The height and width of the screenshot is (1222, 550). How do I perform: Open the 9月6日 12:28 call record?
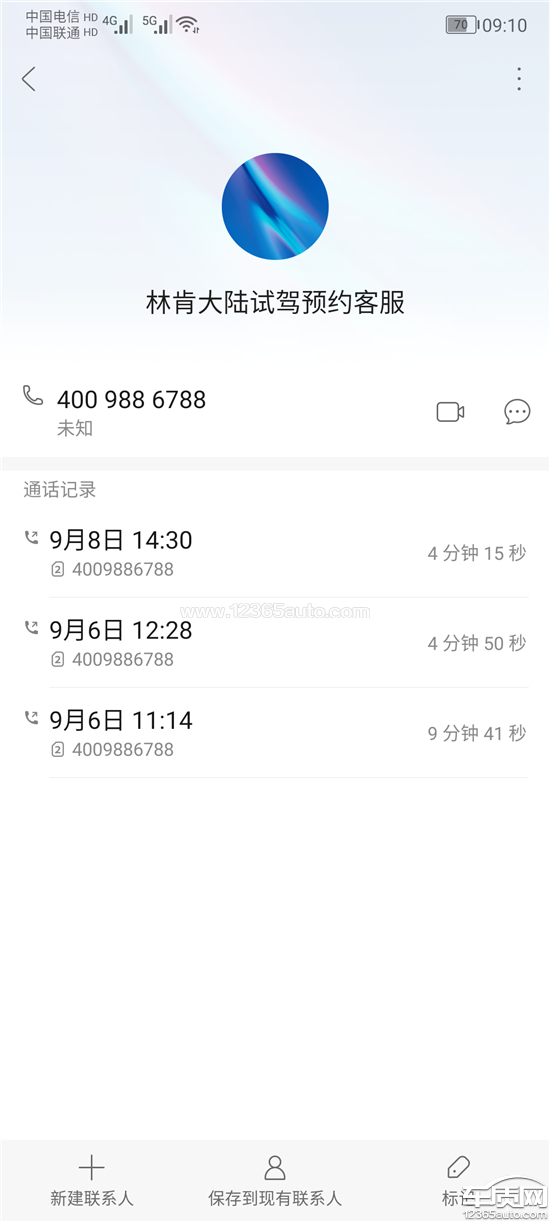pos(275,643)
